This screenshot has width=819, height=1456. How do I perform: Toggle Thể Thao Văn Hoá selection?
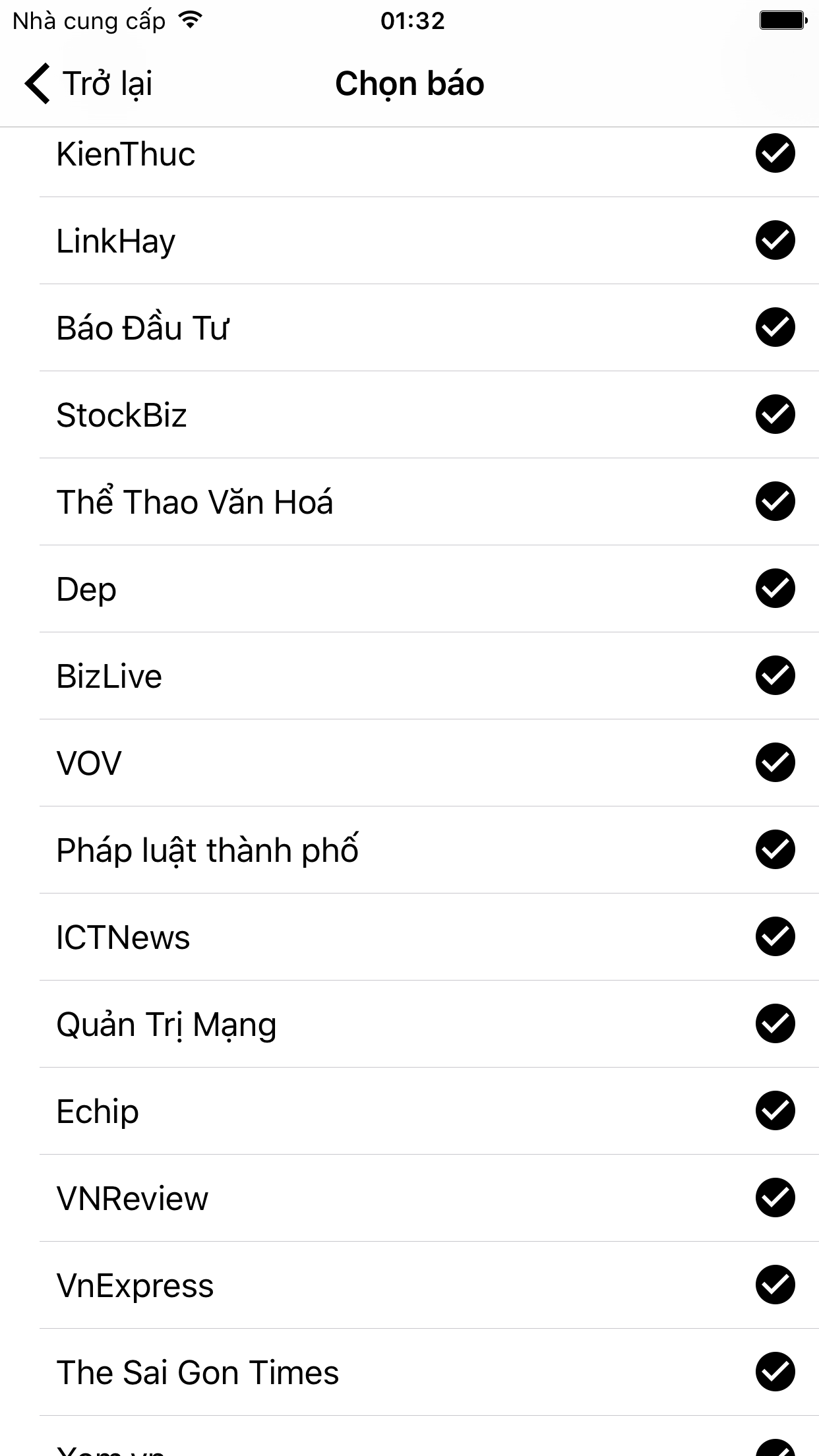775,502
